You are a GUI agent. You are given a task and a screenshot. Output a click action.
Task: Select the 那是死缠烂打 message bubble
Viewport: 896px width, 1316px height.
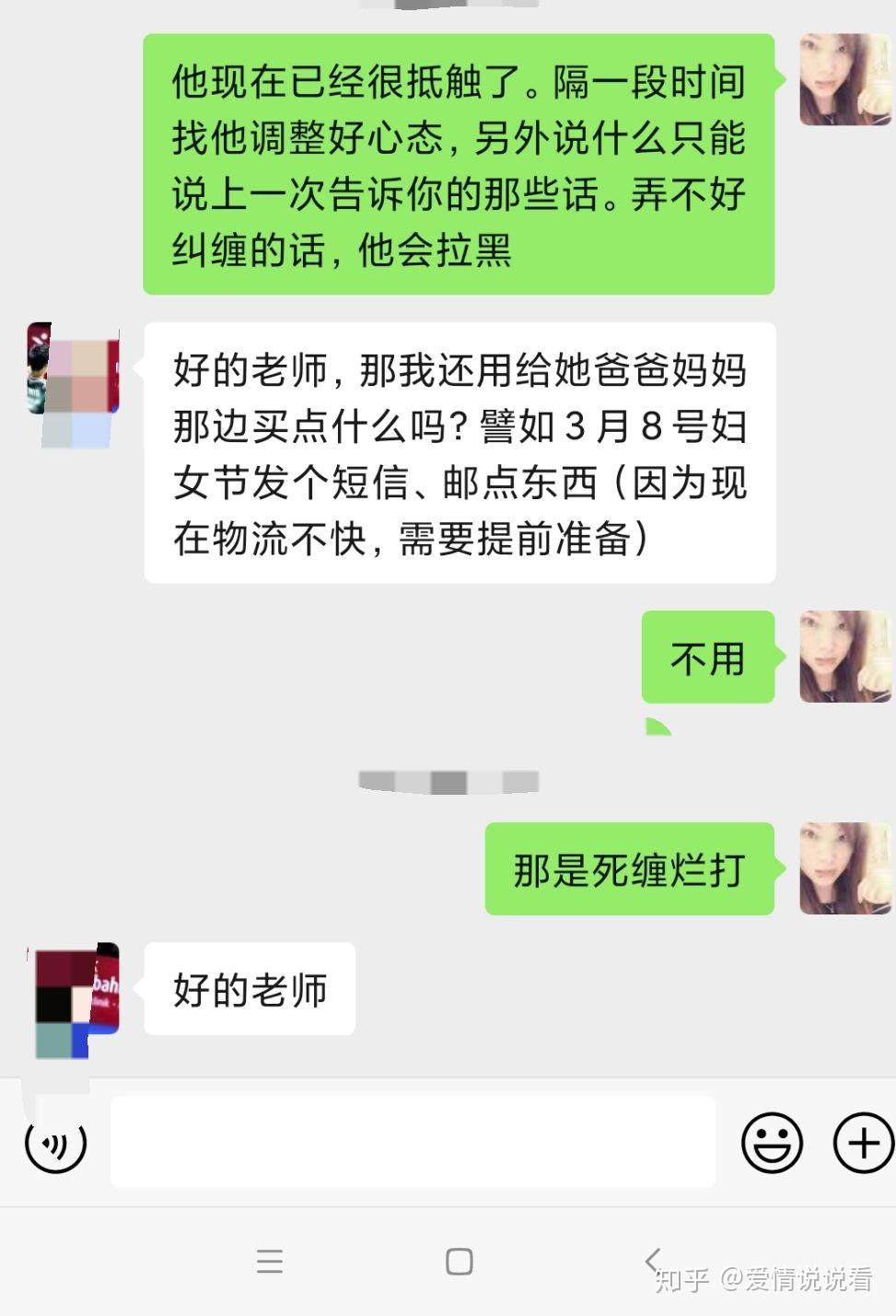pos(630,869)
